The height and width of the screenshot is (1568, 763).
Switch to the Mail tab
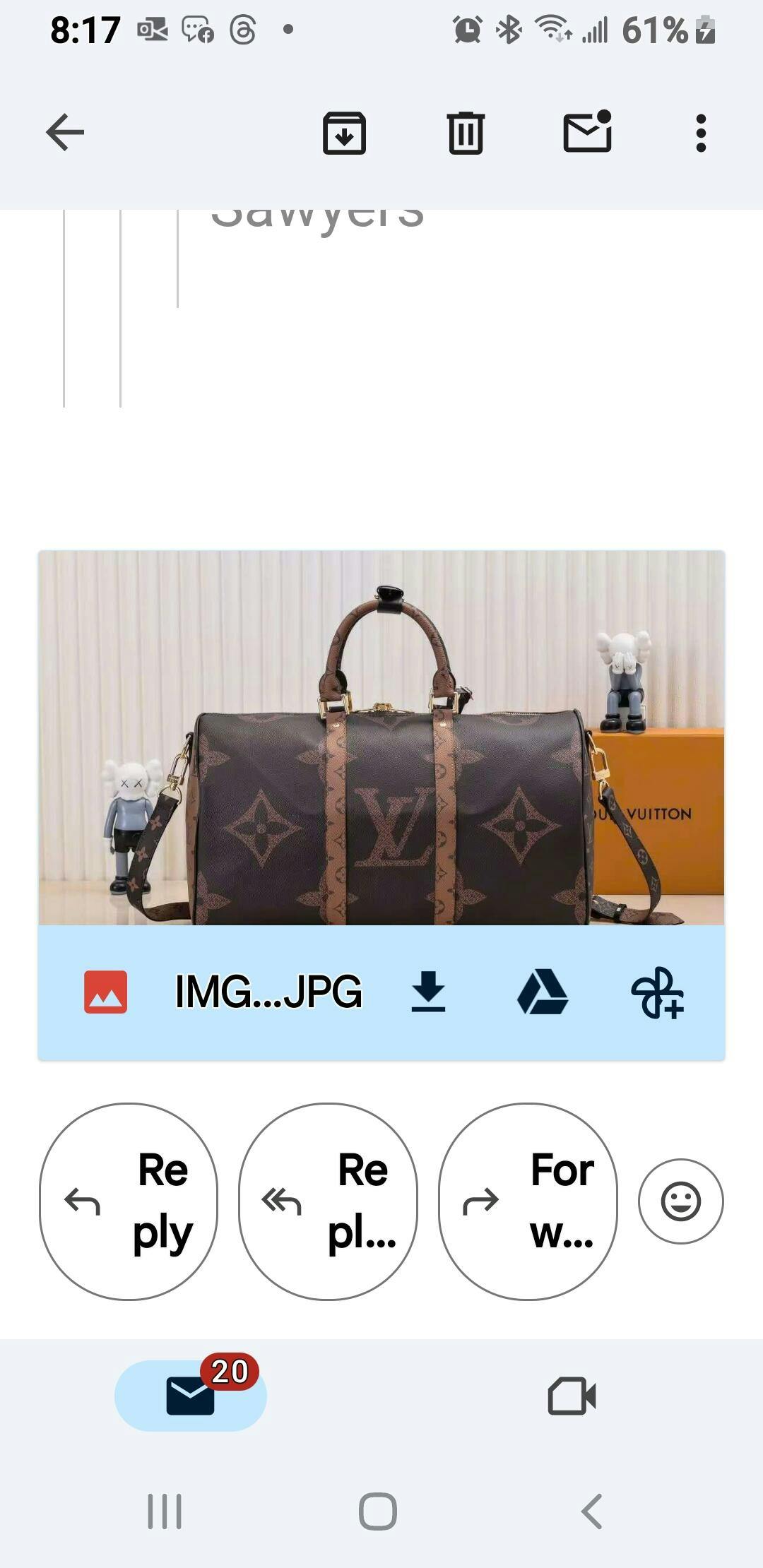[191, 1396]
